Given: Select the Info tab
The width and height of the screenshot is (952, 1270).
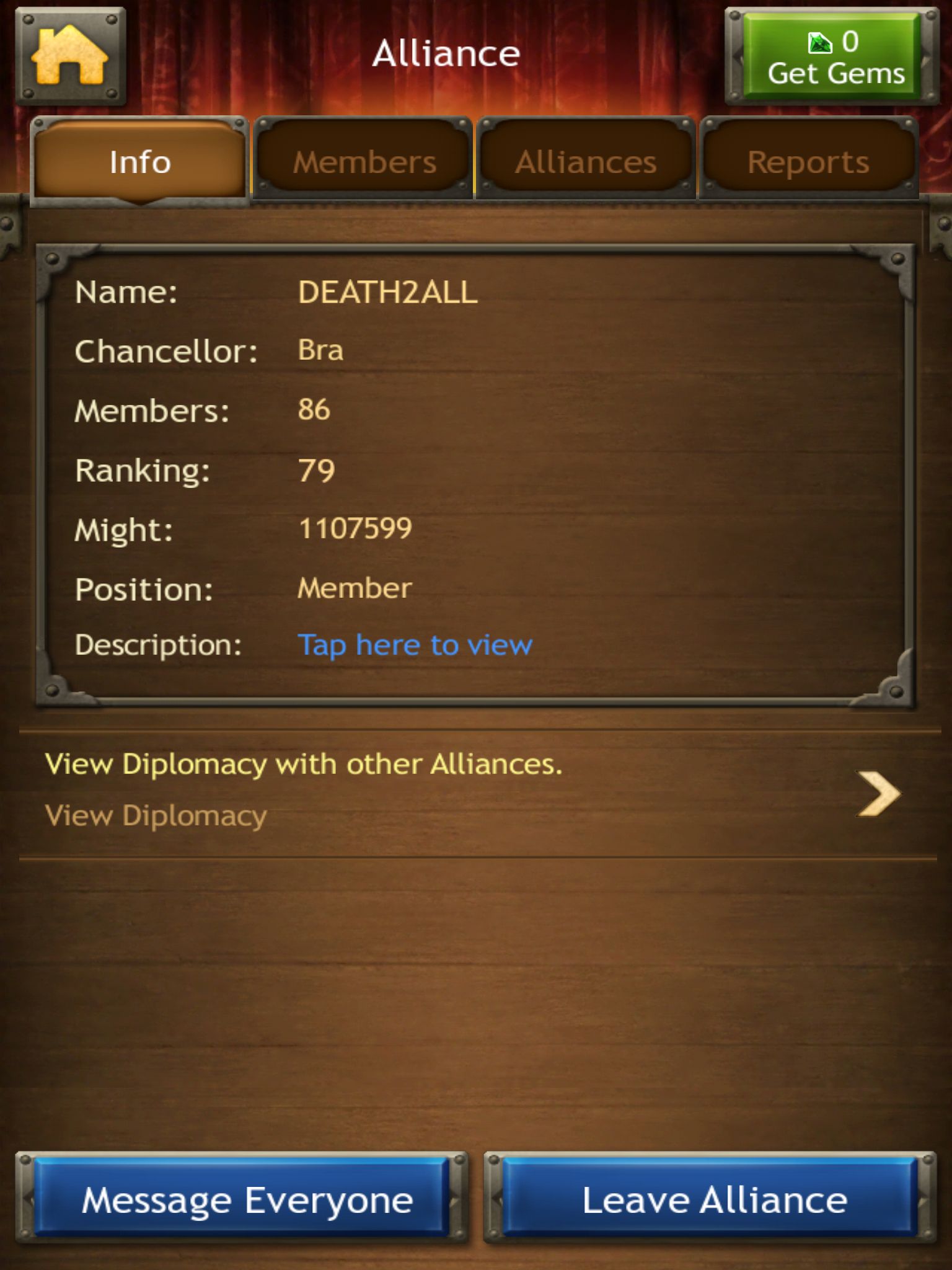Looking at the screenshot, I should [140, 161].
